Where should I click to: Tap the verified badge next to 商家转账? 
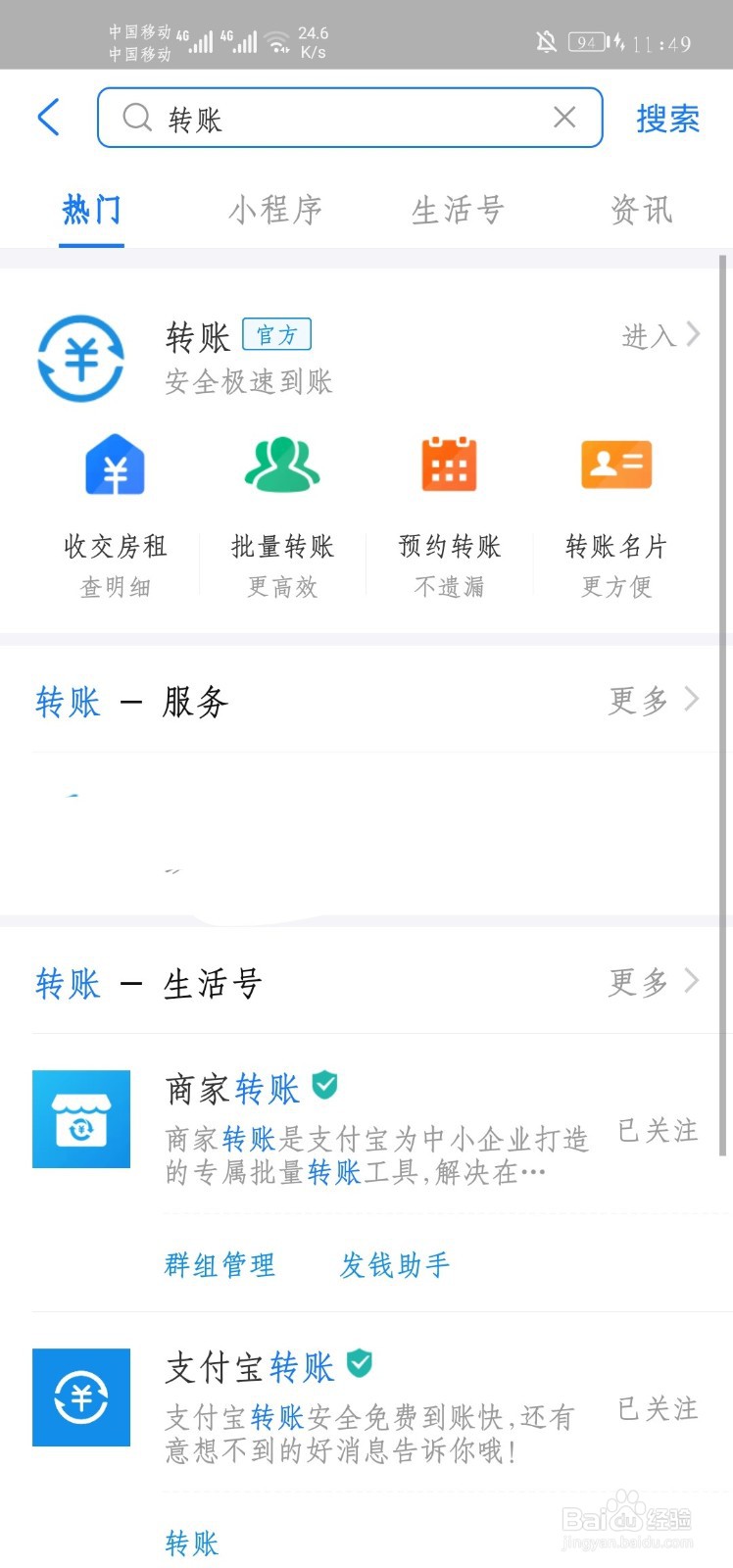[323, 1085]
